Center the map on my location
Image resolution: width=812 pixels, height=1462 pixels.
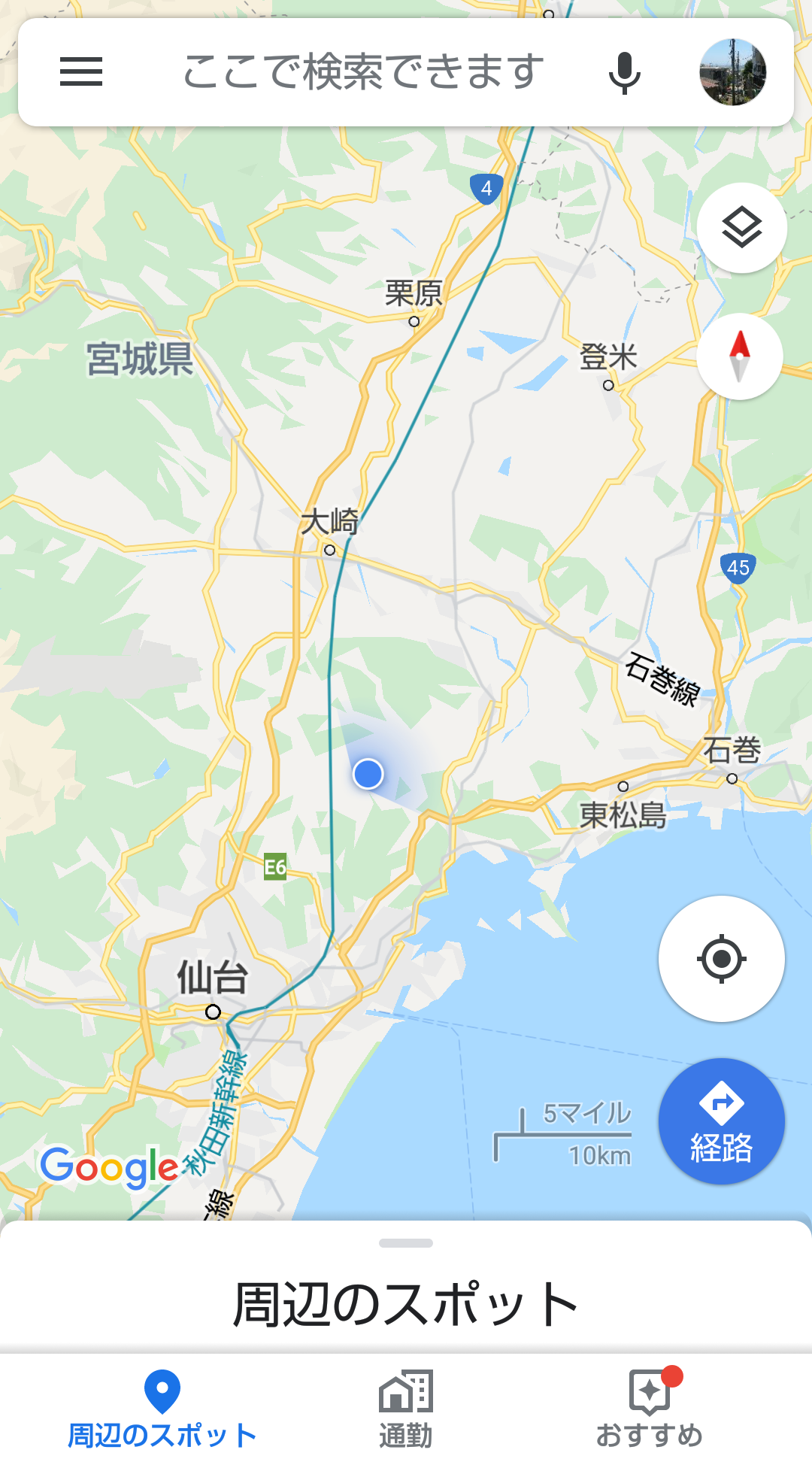click(x=721, y=959)
